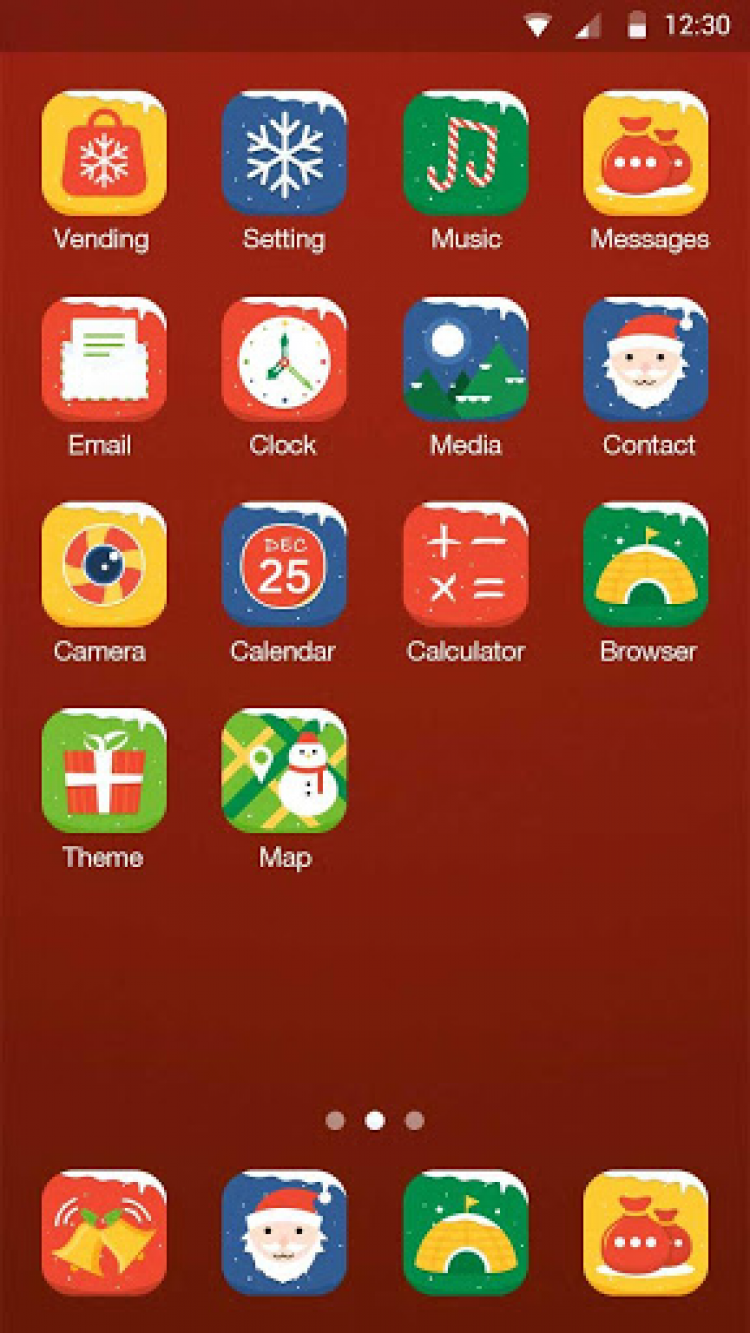Tap the Santa icon in the dock

coord(284,1233)
